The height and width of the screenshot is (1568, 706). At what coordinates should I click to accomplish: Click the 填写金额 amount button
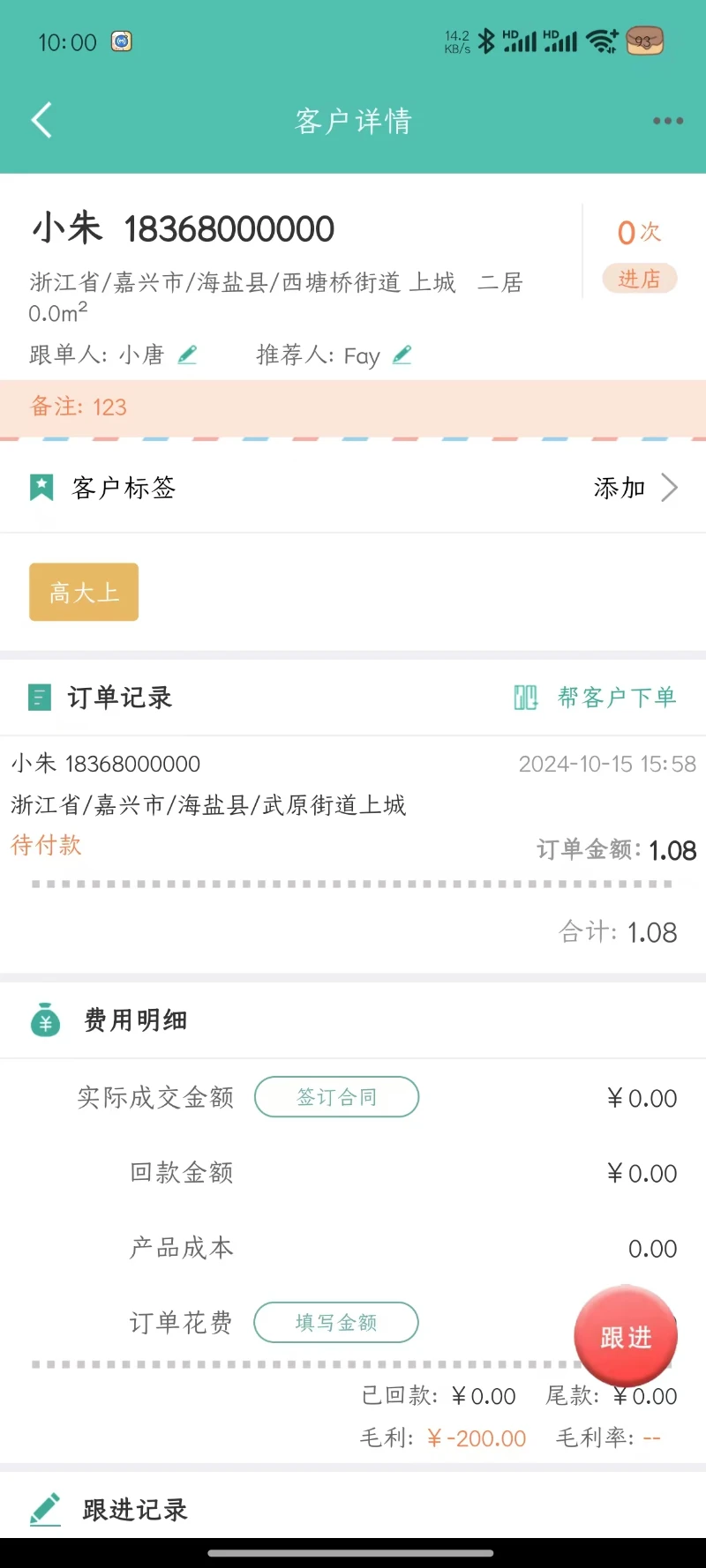click(335, 1322)
